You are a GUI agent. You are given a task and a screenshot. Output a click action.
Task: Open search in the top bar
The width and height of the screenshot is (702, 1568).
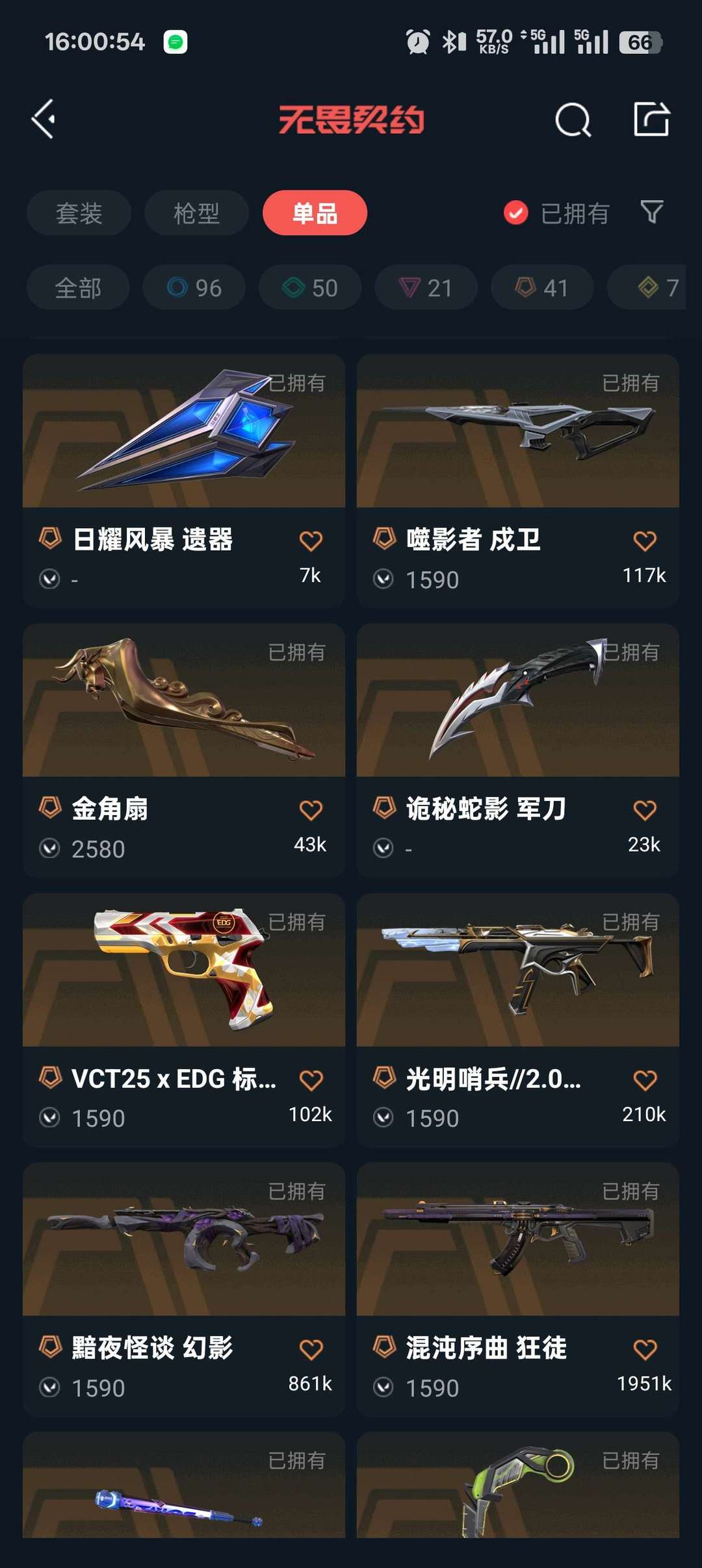click(x=573, y=120)
